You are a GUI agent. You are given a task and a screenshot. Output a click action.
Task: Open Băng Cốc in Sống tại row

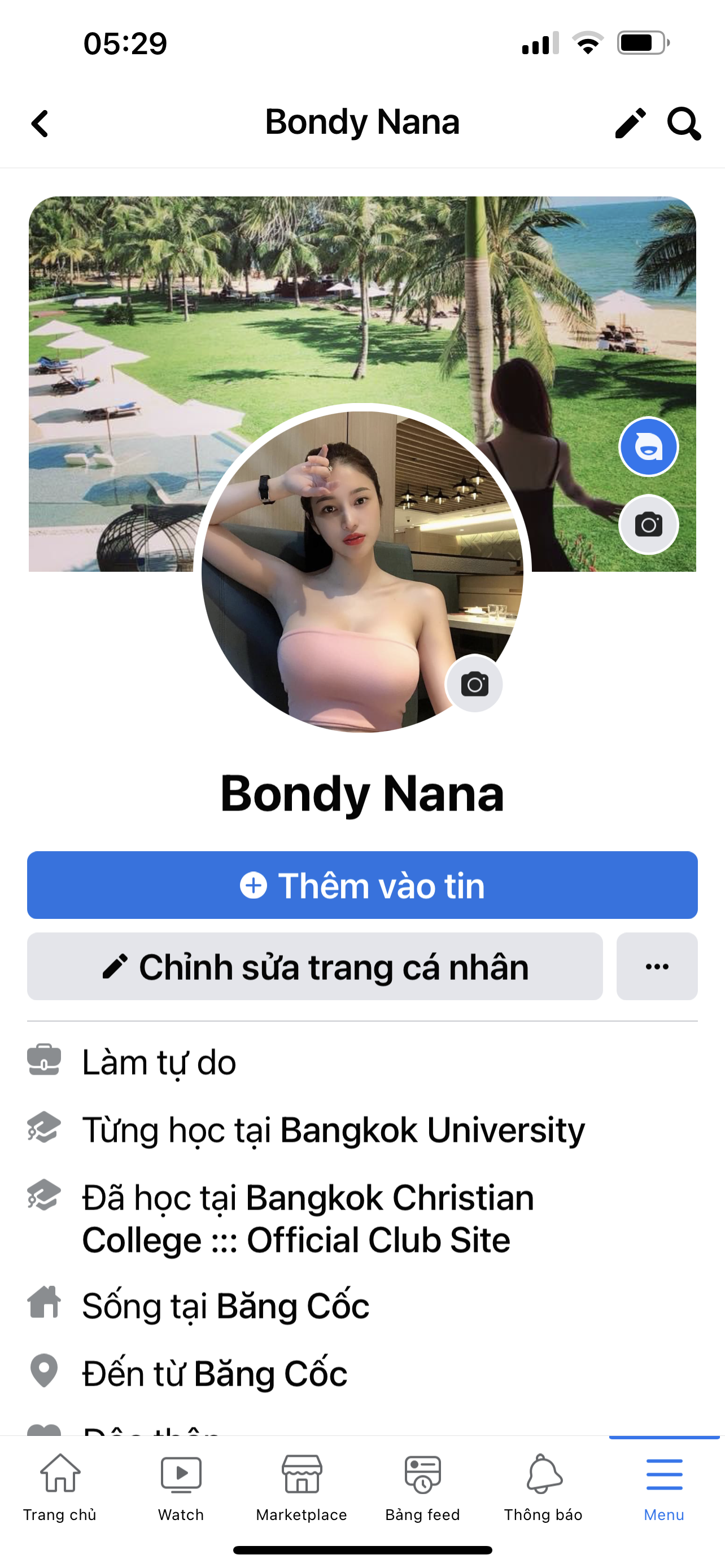tap(292, 1306)
